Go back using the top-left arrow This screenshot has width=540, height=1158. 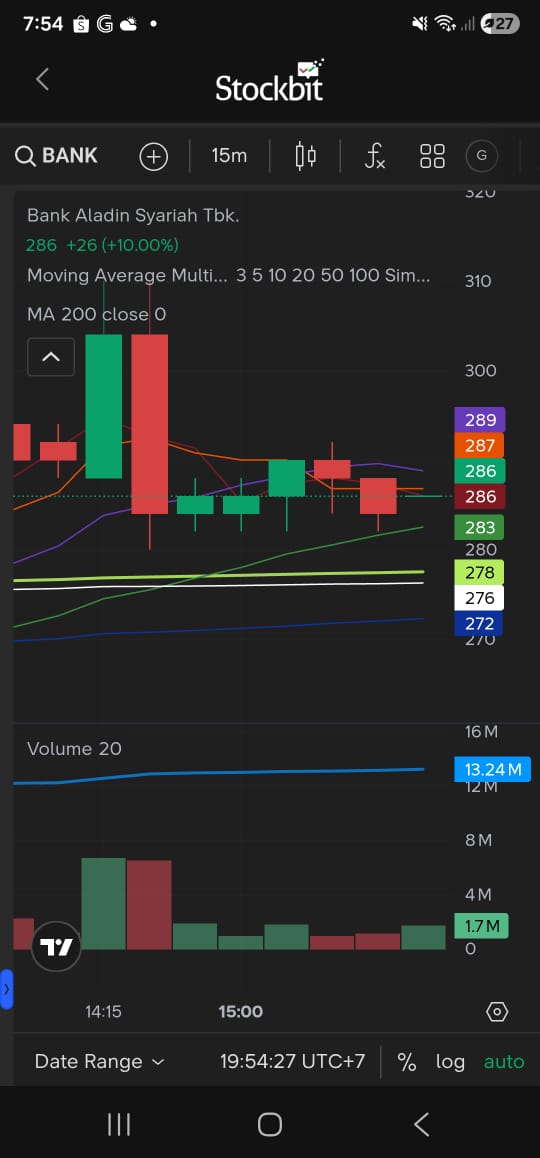click(x=42, y=80)
